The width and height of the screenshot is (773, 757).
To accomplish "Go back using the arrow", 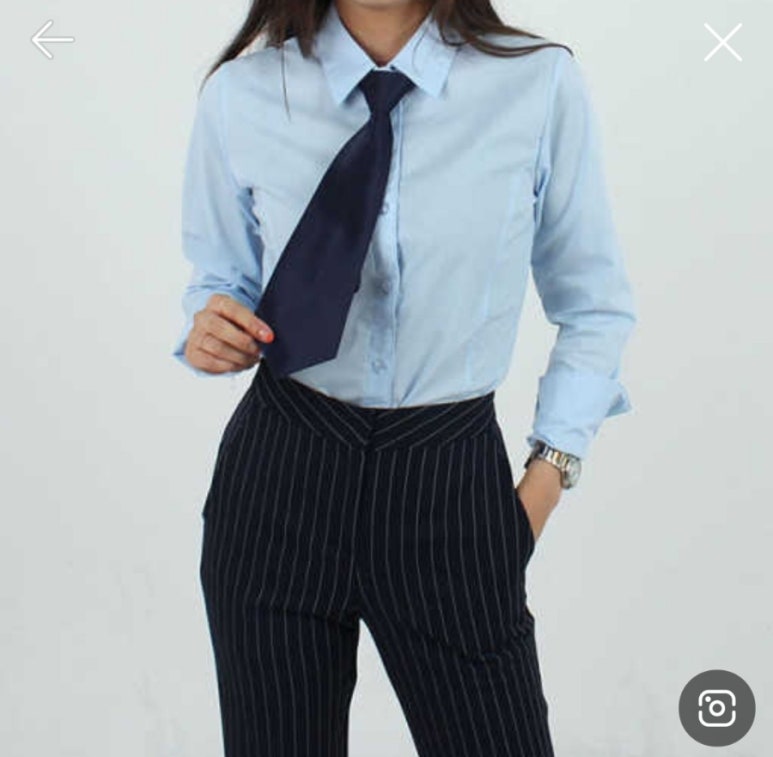I will [52, 40].
